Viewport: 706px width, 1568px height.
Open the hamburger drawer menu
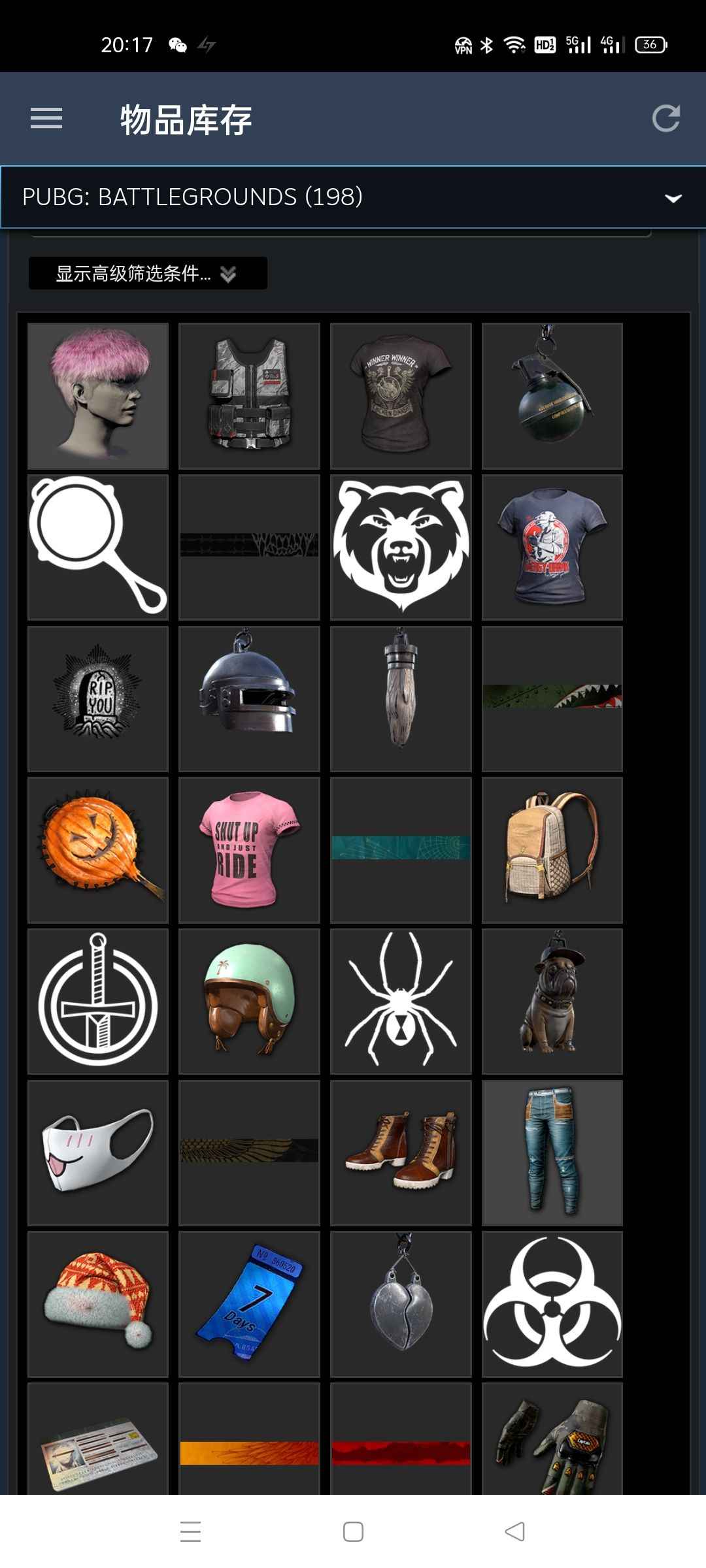pyautogui.click(x=46, y=119)
